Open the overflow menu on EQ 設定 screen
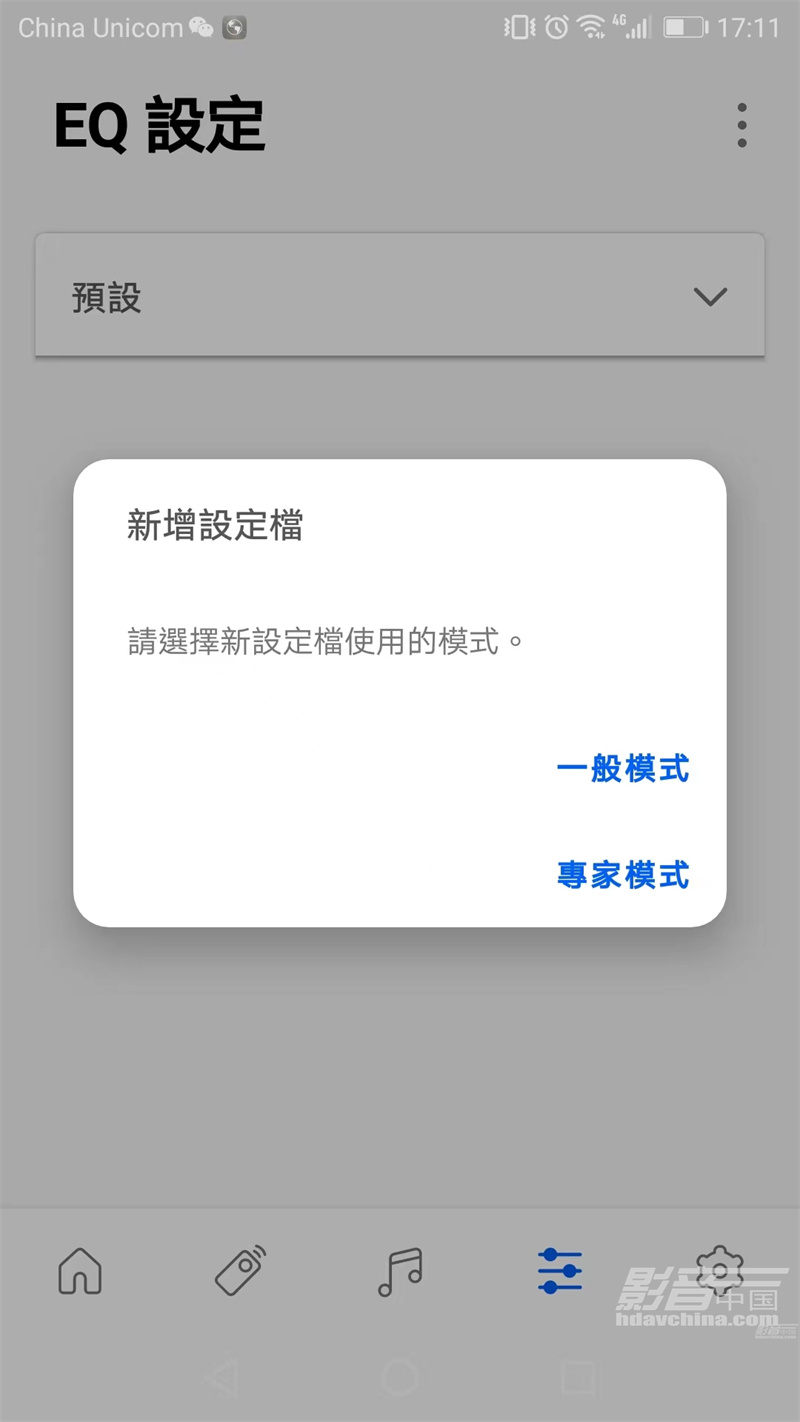This screenshot has height=1422, width=800. (x=741, y=125)
